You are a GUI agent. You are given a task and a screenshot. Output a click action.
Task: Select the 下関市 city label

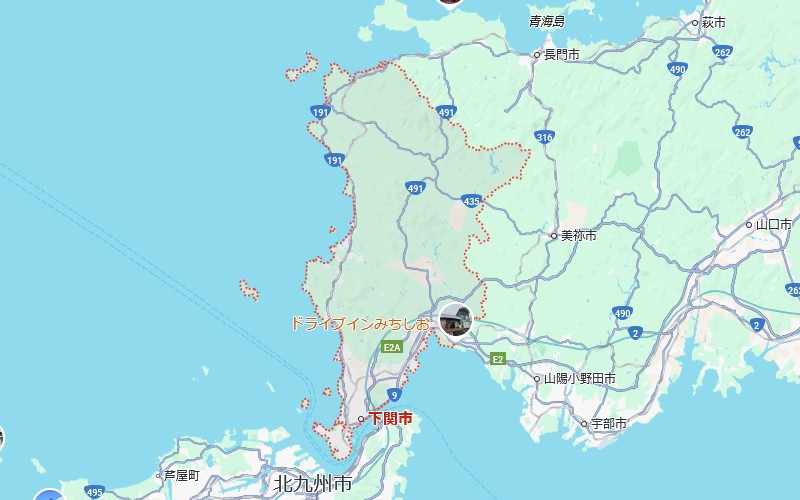389,418
